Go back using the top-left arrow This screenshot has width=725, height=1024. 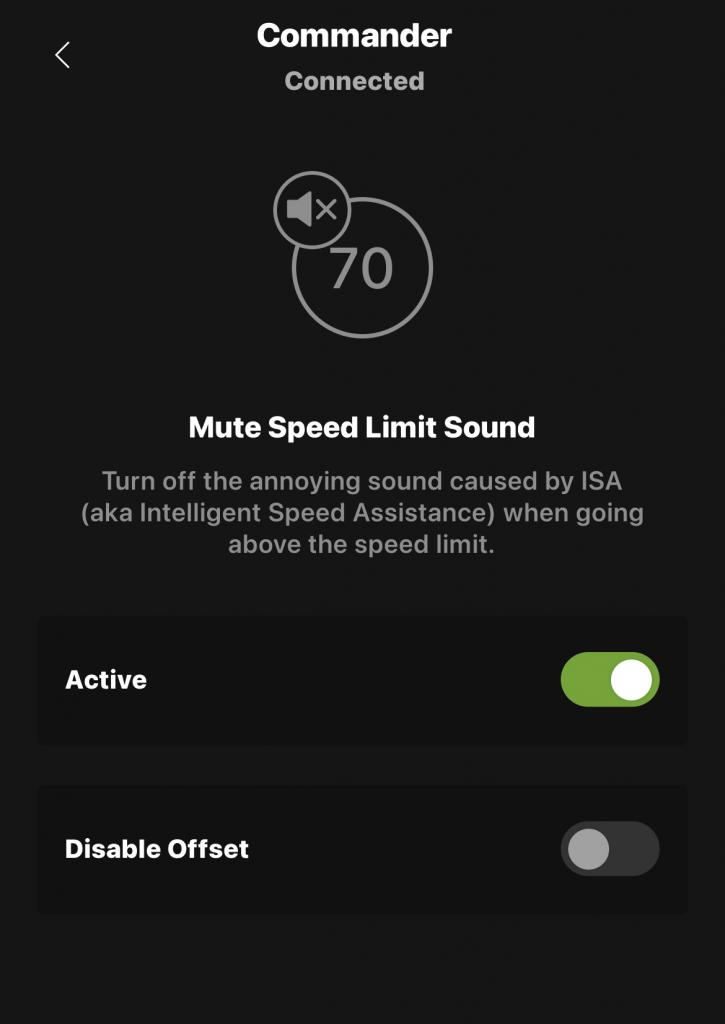pos(62,55)
